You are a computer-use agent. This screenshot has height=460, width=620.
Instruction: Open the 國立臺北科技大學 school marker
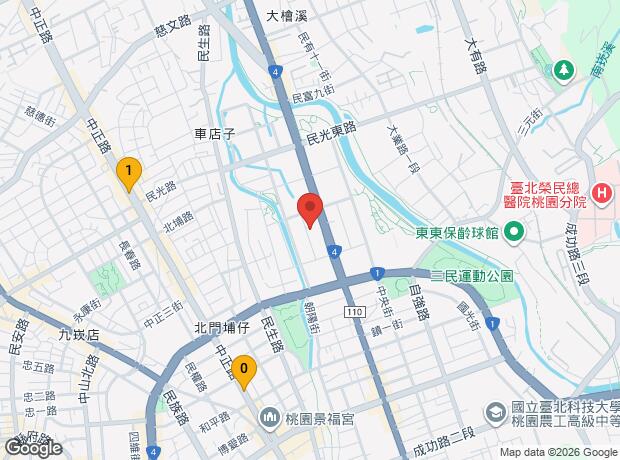coord(495,412)
